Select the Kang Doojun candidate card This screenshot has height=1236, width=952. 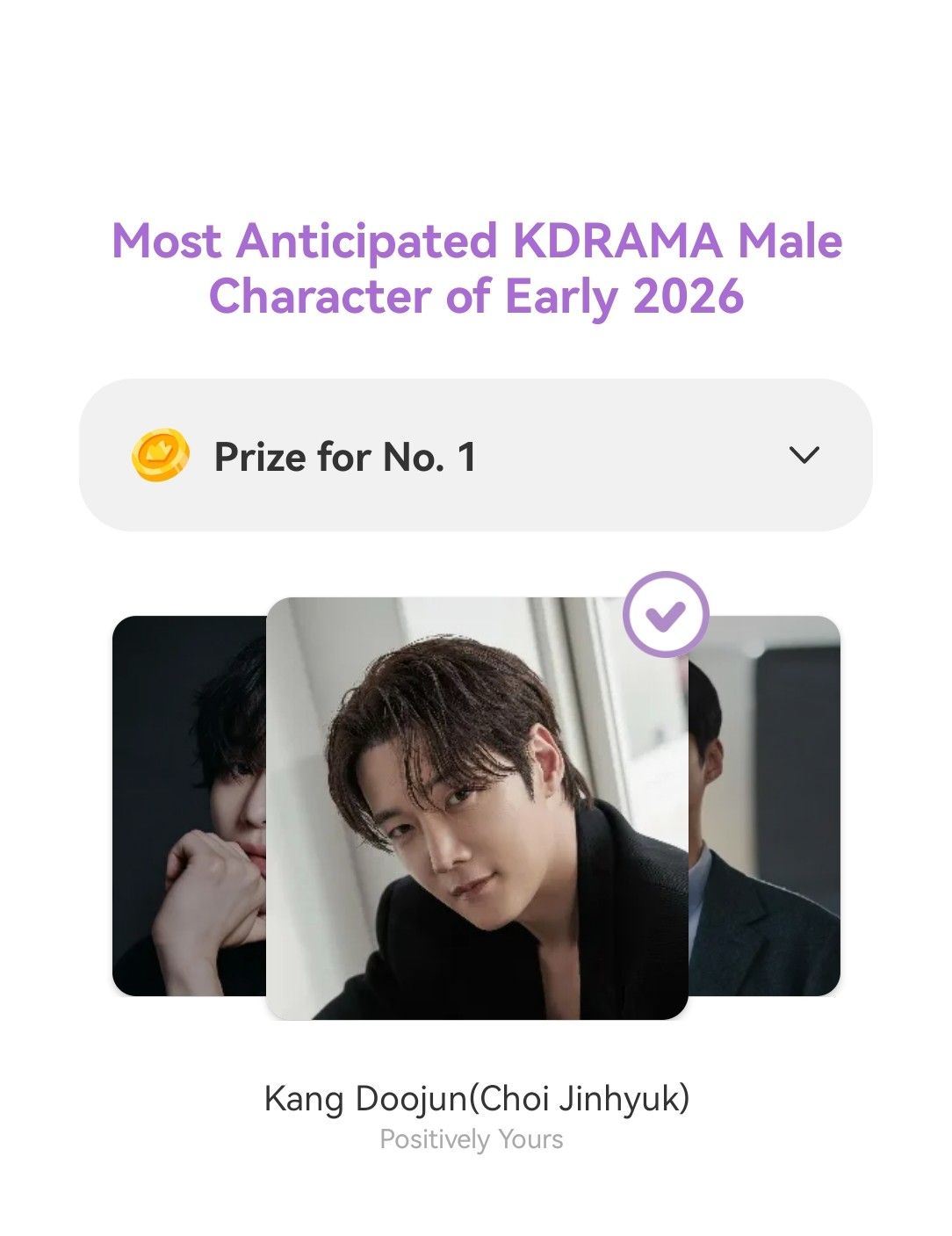point(476,808)
